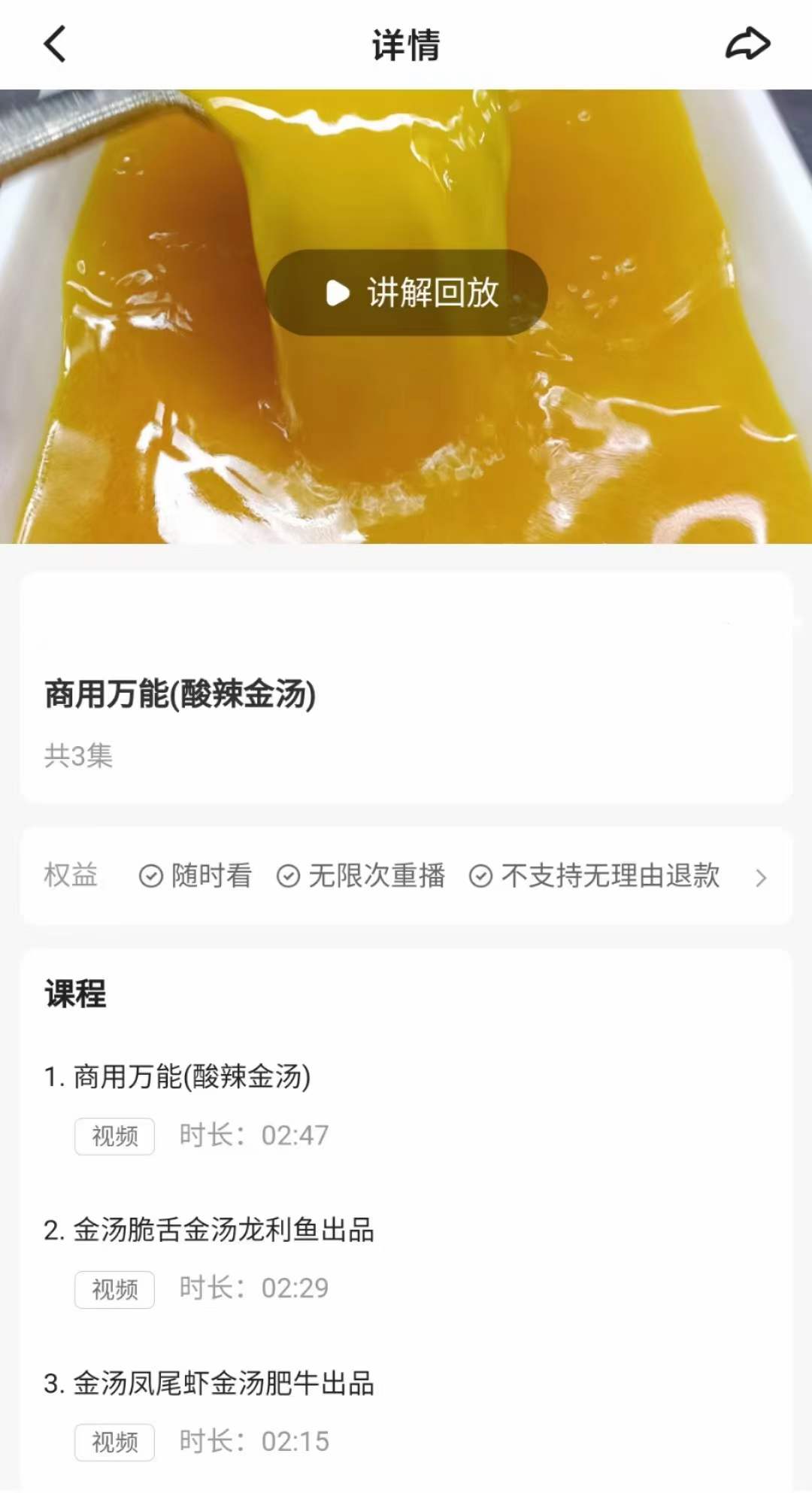
Task: Click the checkmark icon beside 无限次重播
Action: tap(288, 875)
